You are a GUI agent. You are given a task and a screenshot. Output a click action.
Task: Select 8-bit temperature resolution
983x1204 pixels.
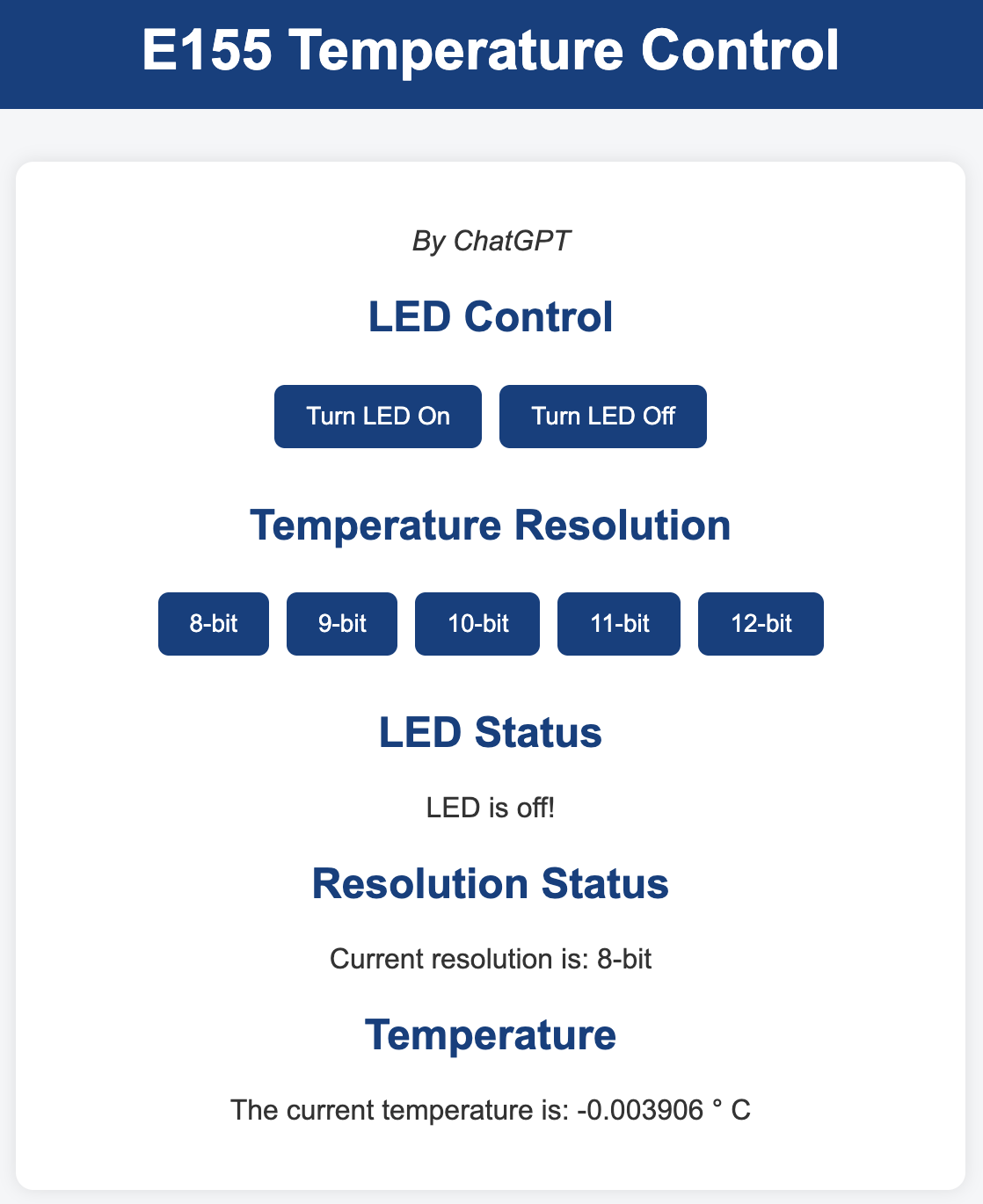click(214, 624)
